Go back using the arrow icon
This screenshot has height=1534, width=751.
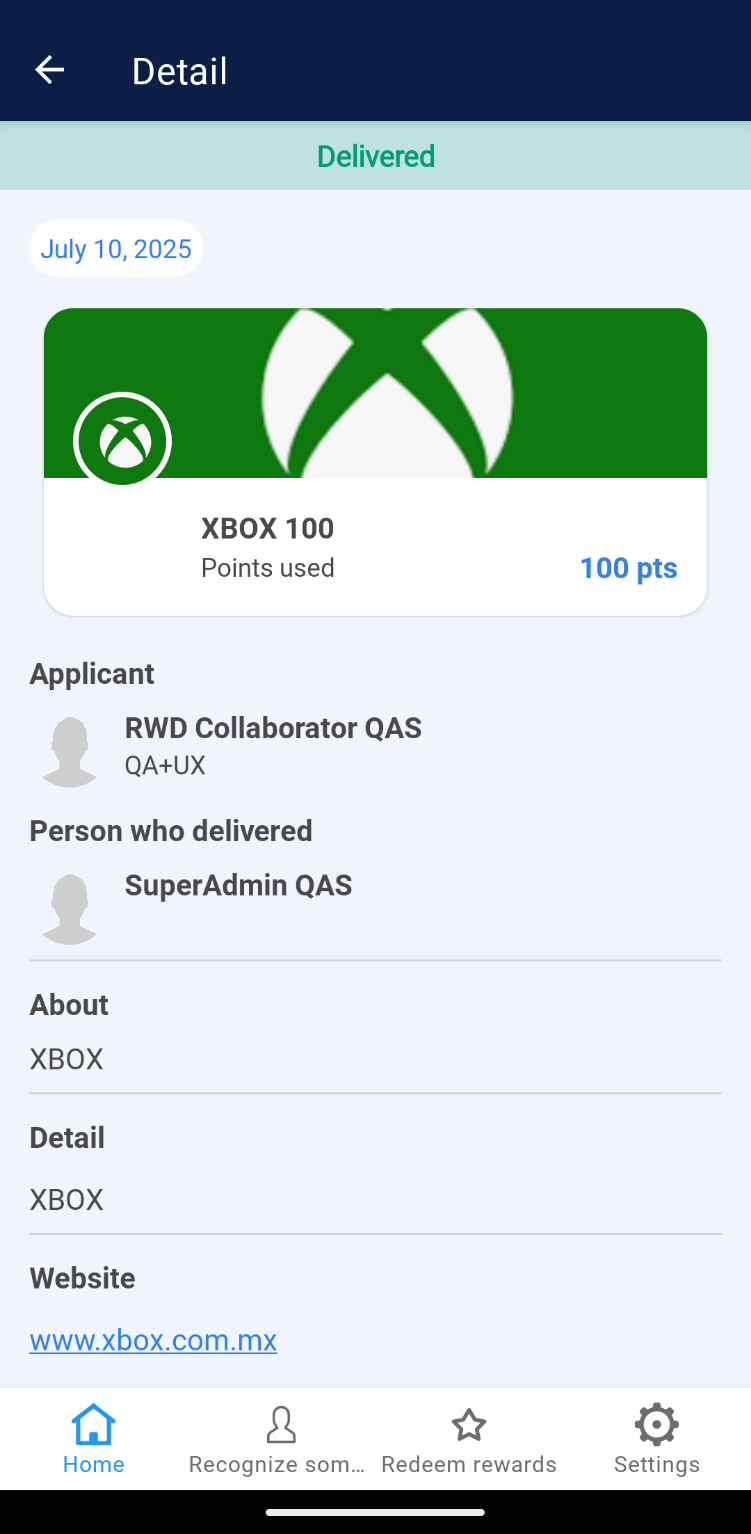tap(49, 70)
